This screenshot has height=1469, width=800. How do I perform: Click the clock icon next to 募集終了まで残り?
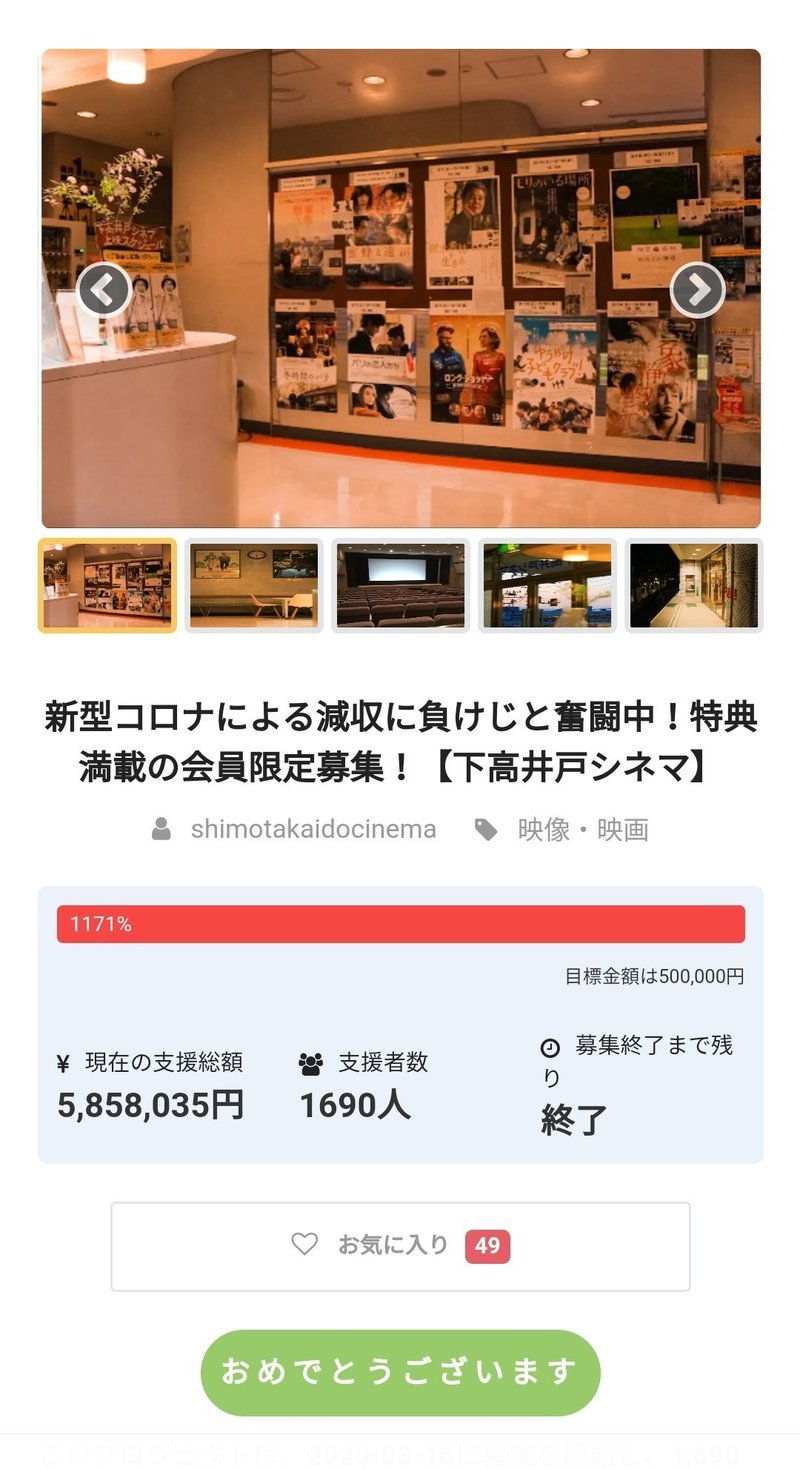coord(549,1045)
